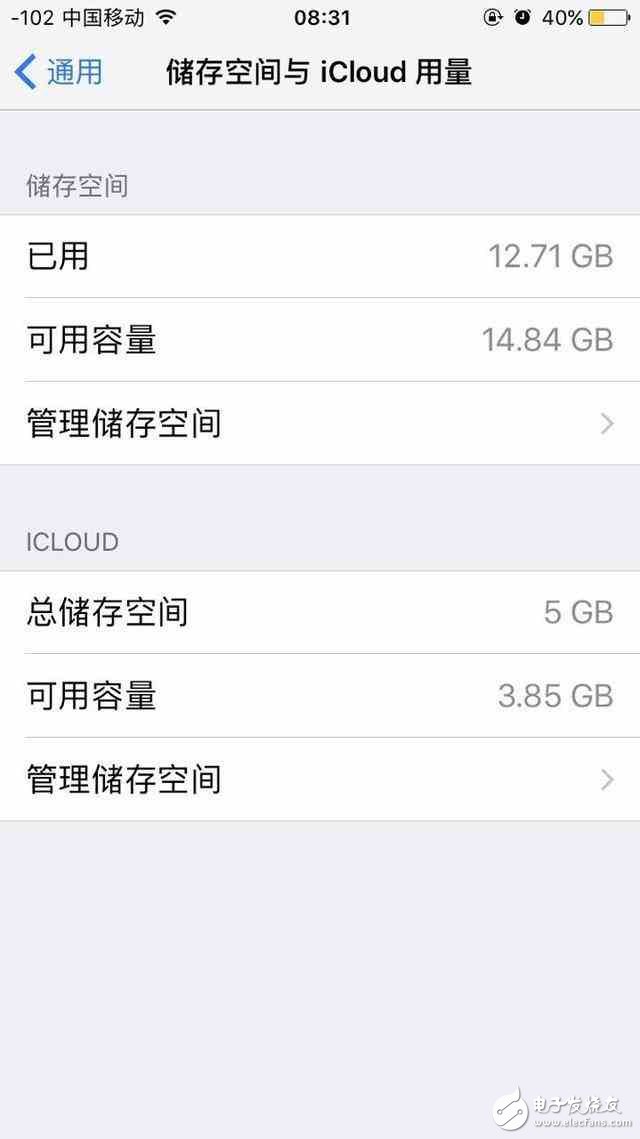Go back to 通用 settings
Screen dimensions: 640x1139
click(x=60, y=72)
